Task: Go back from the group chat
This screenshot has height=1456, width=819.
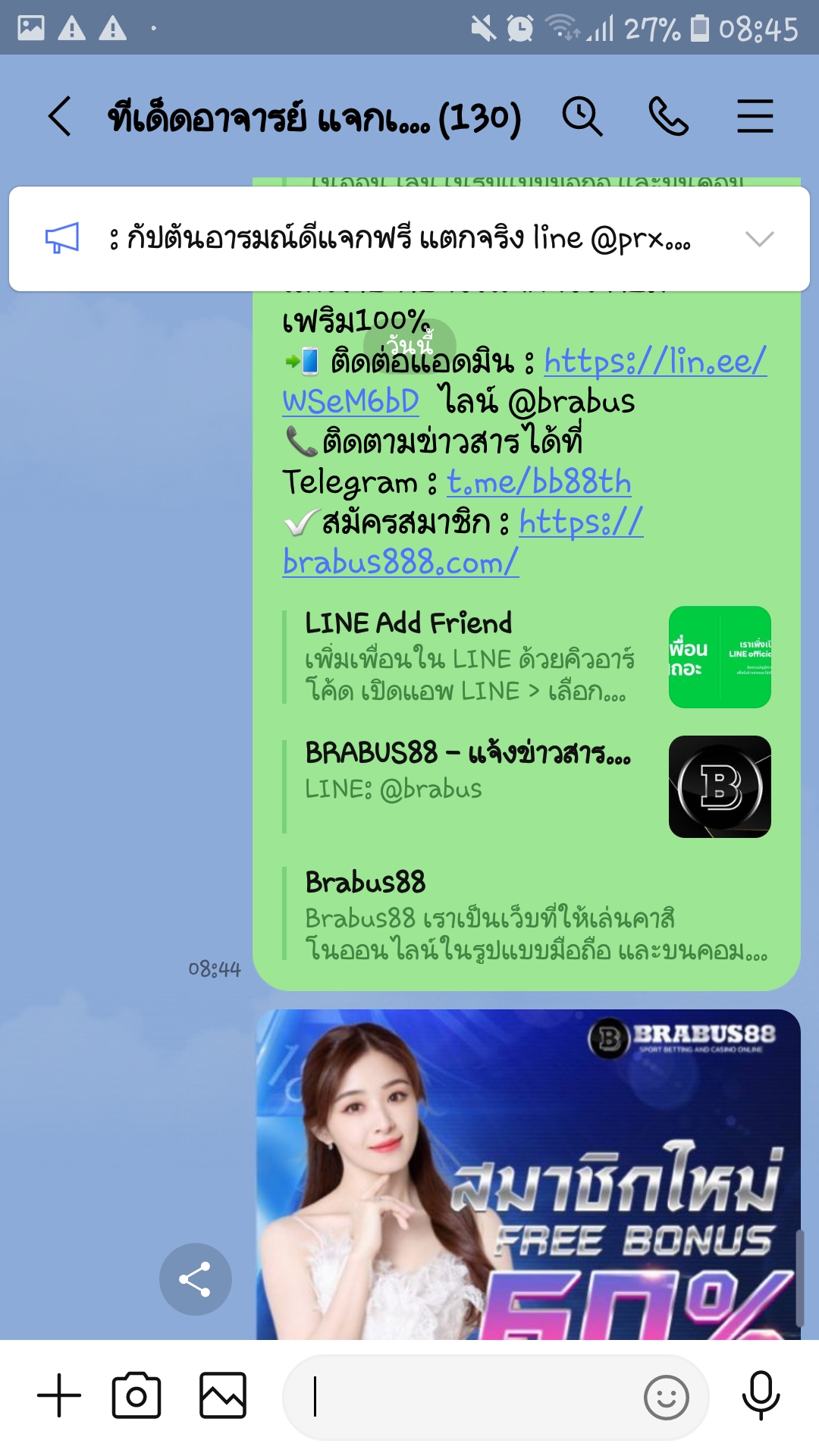Action: (x=59, y=117)
